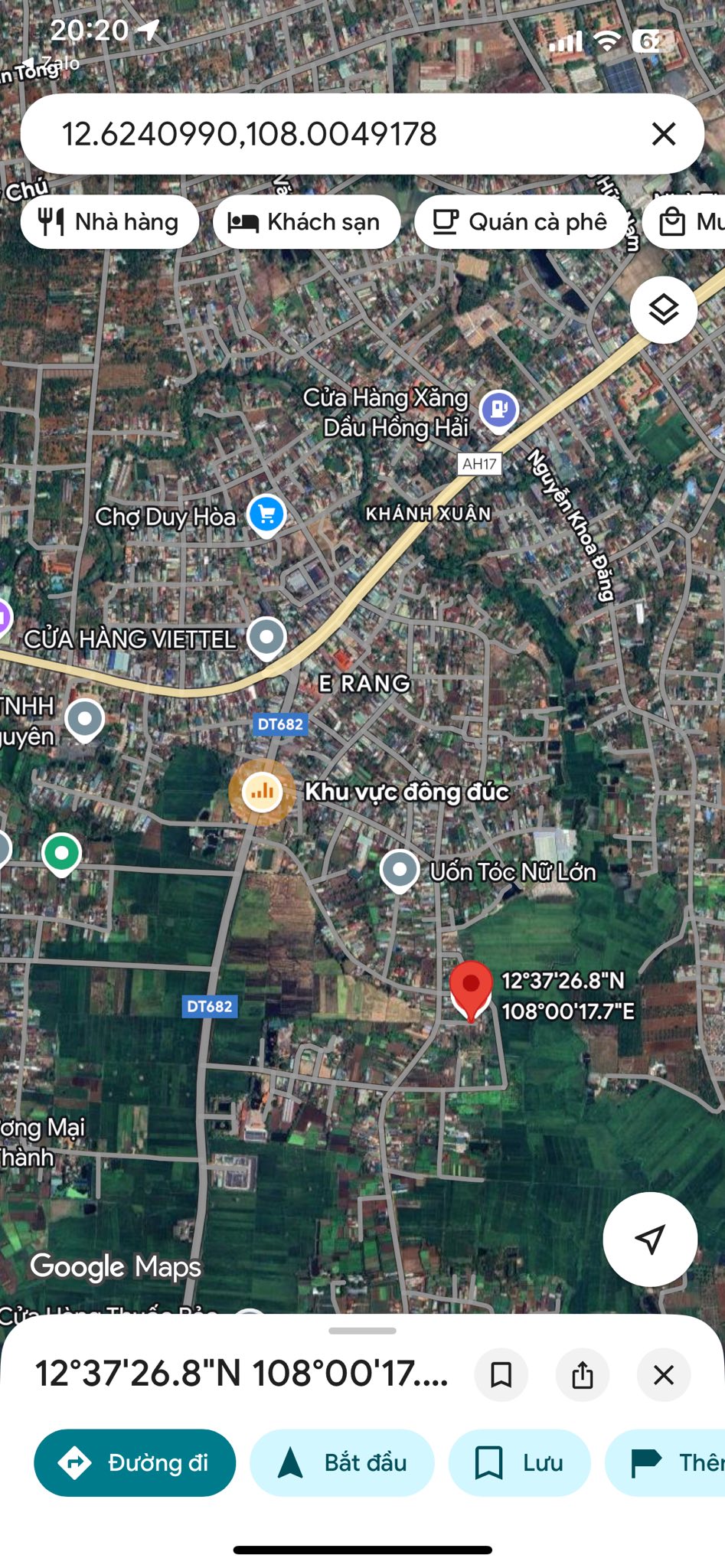The width and height of the screenshot is (725, 1568).
Task: Save location with the bookmark icon
Action: 501,1375
